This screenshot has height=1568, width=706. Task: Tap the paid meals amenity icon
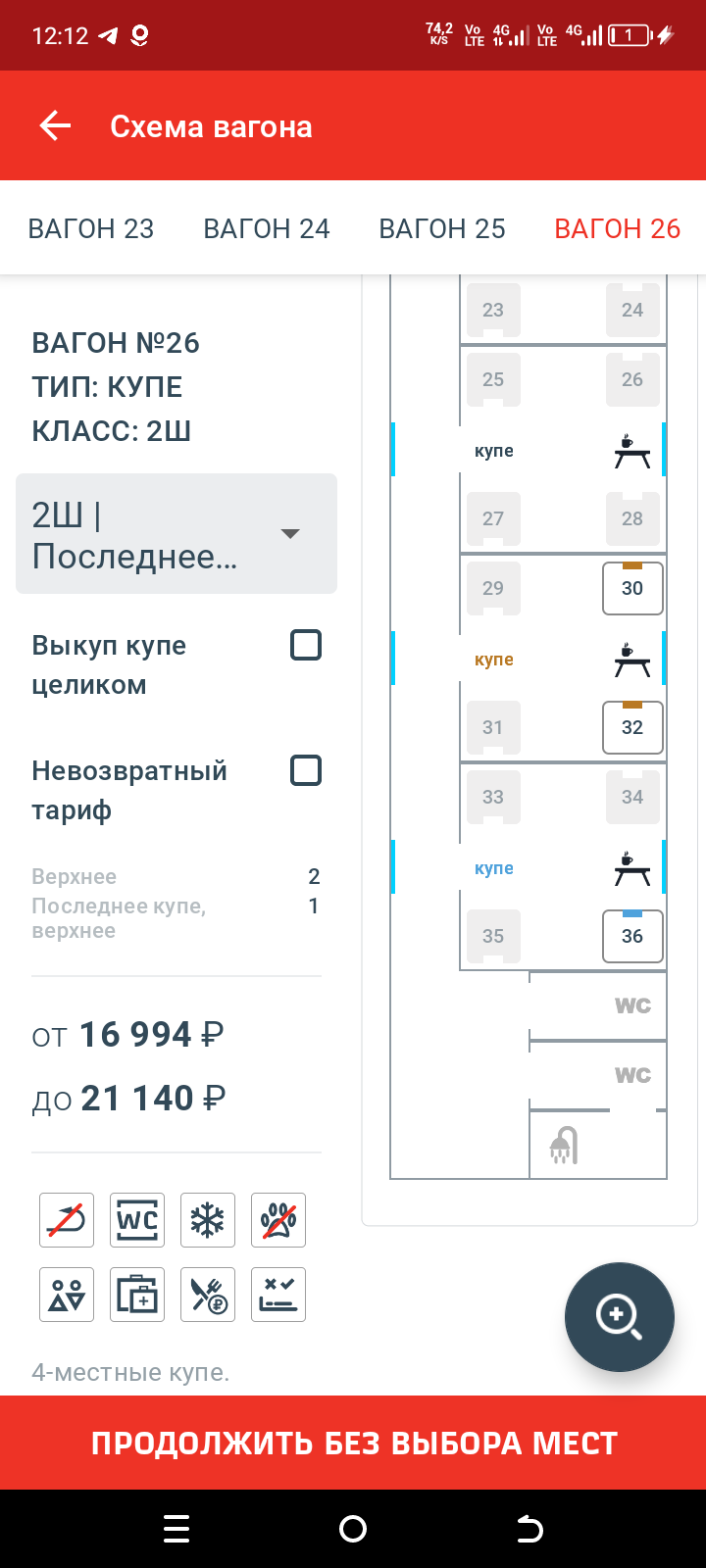pos(208,1295)
